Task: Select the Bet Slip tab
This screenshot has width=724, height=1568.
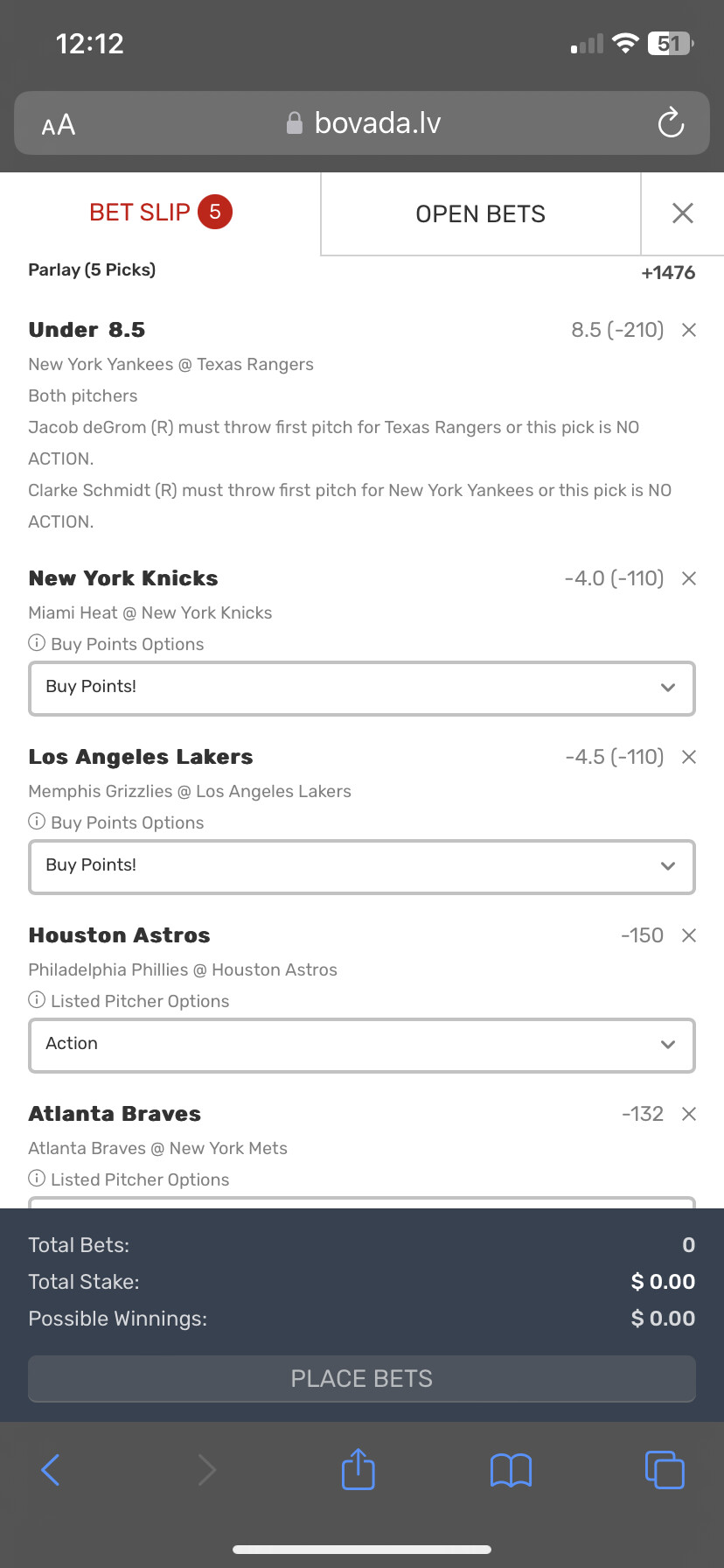Action: (160, 213)
